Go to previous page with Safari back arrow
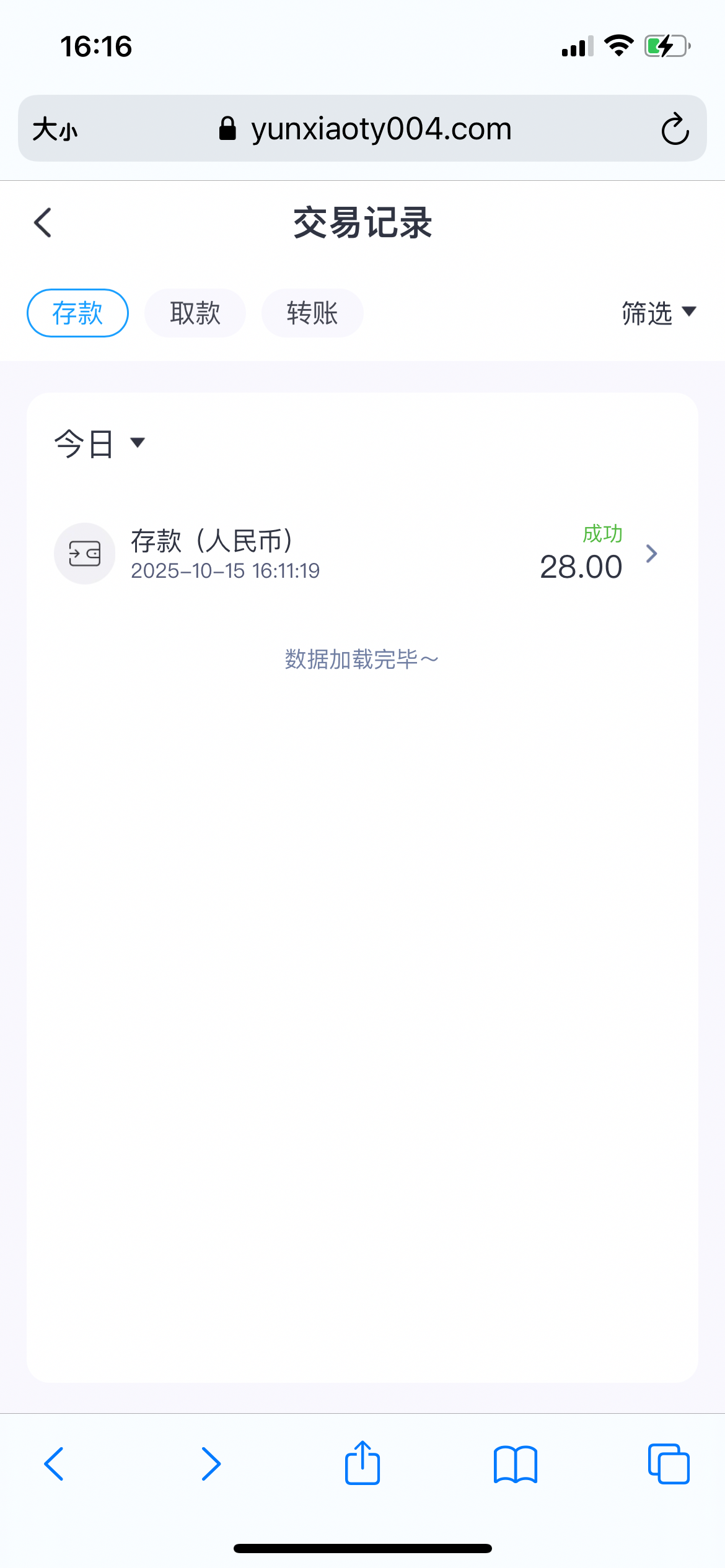This screenshot has width=725, height=1568. point(55,1464)
